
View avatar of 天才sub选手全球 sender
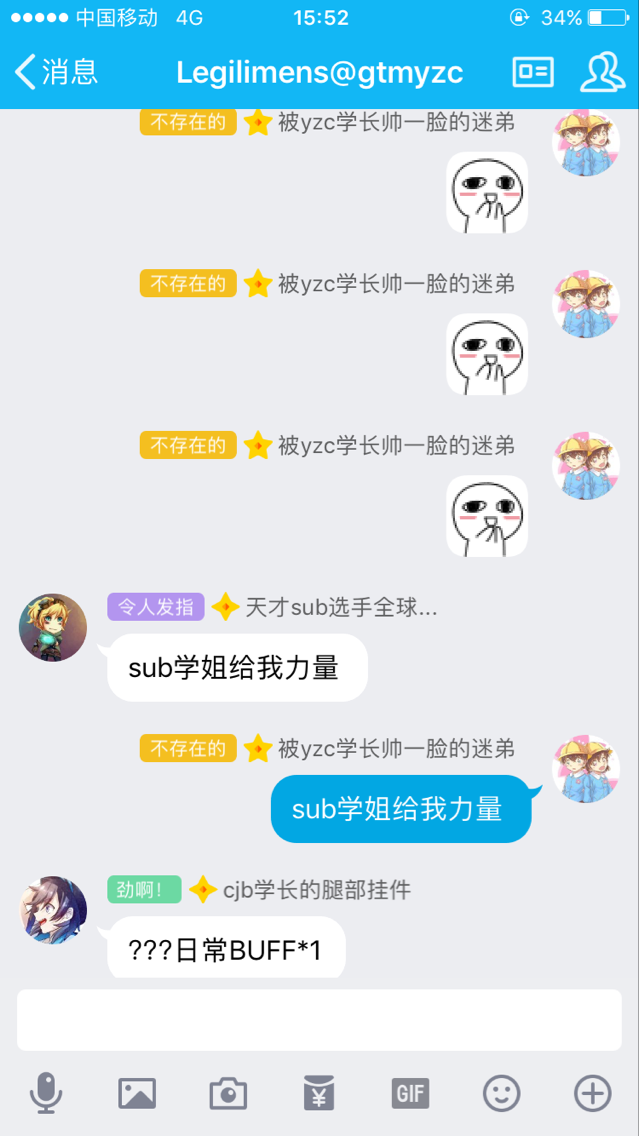click(x=53, y=628)
